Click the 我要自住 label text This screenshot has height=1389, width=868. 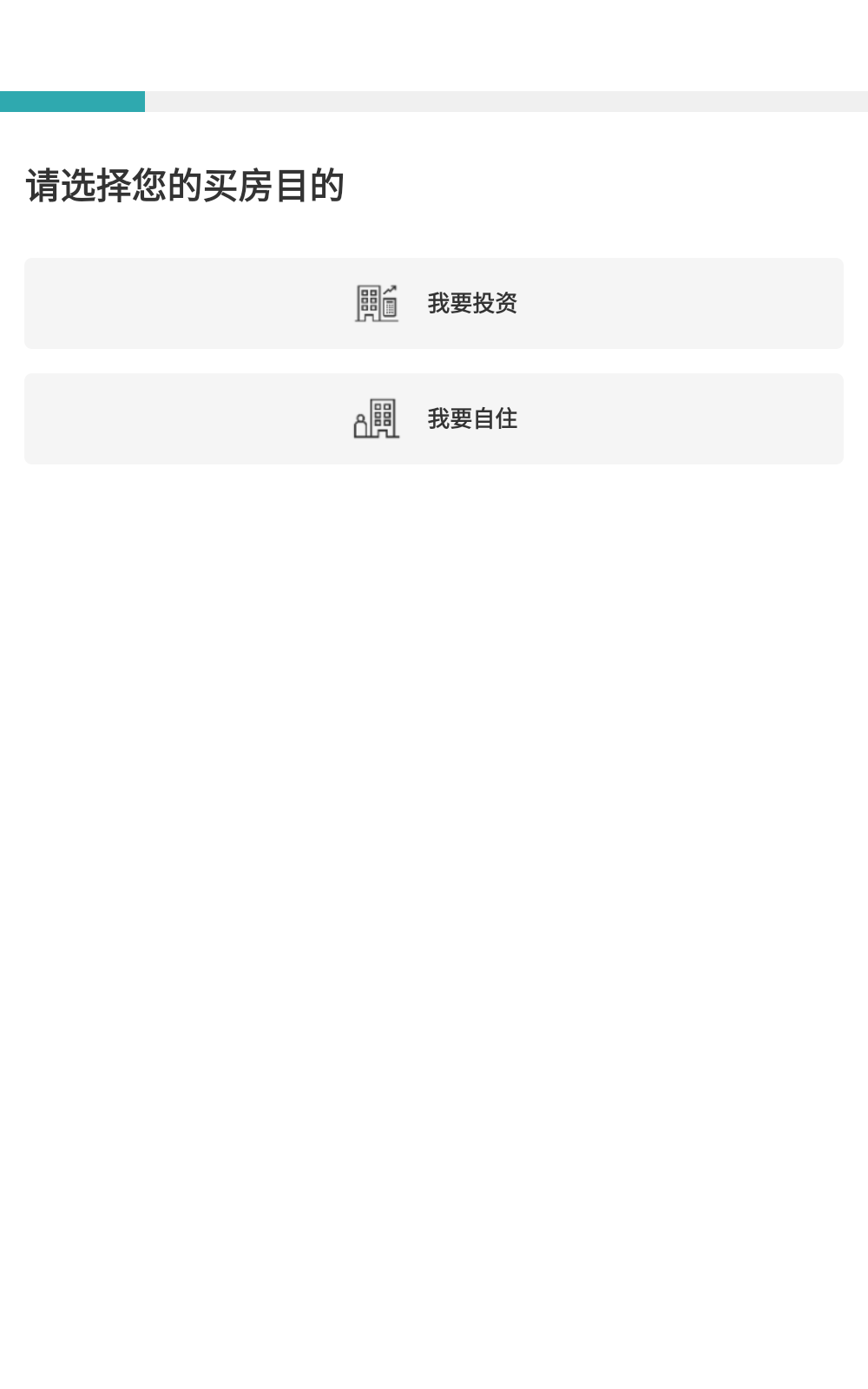[x=472, y=418]
